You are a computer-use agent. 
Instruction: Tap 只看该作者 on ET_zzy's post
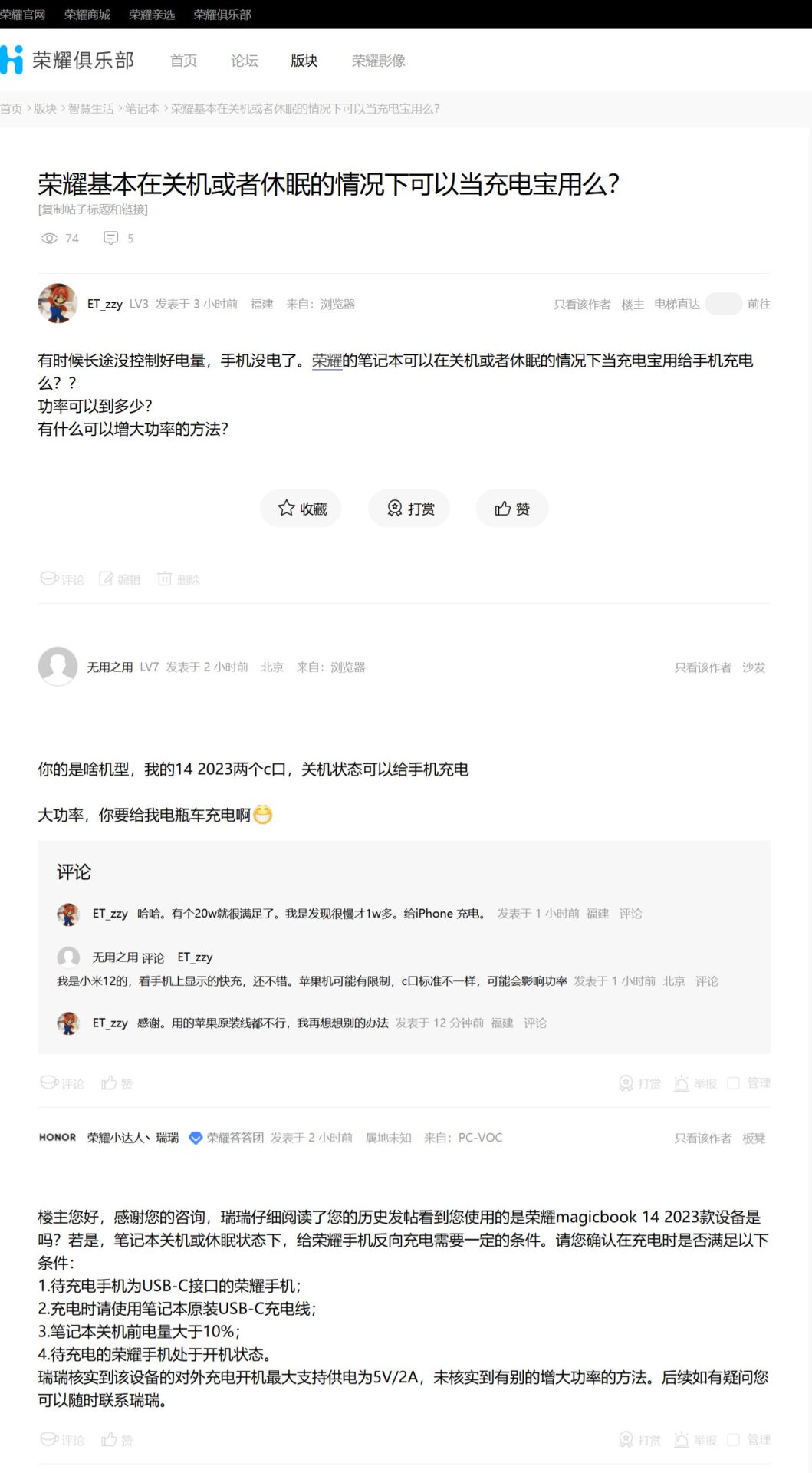tap(582, 305)
